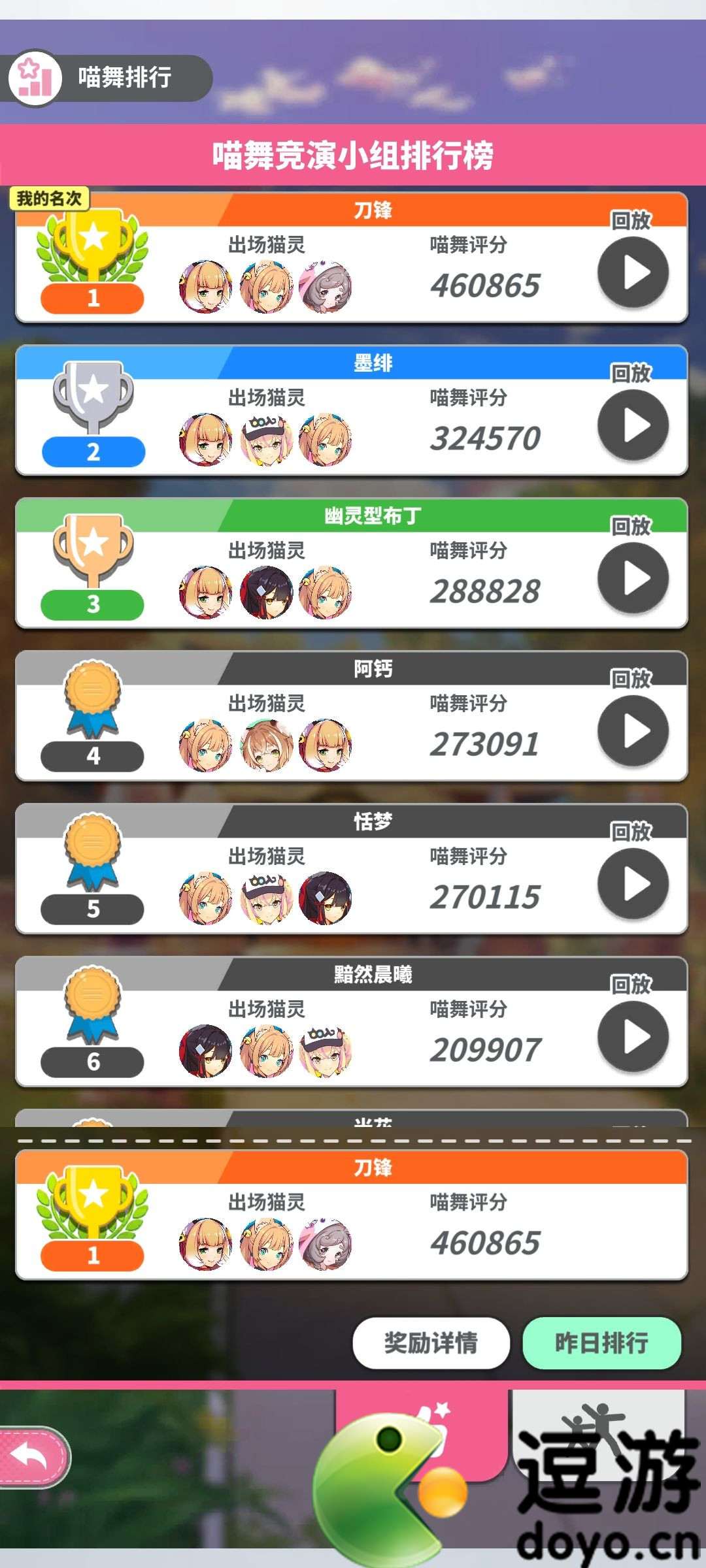Screen dimensions: 706x1568
Task: Watch the replay of 黯然晨曦
Action: 633,1037
